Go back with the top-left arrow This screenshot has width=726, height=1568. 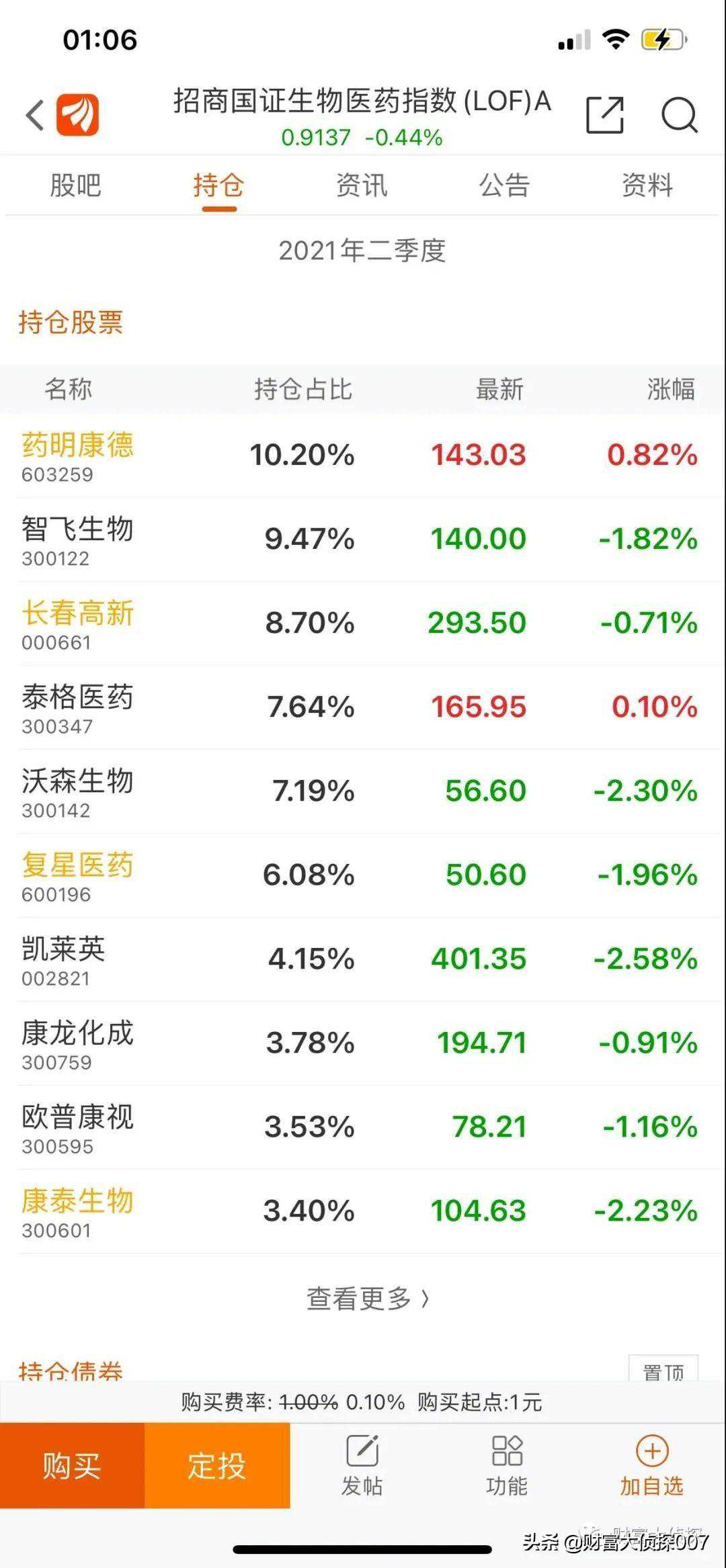coord(35,116)
